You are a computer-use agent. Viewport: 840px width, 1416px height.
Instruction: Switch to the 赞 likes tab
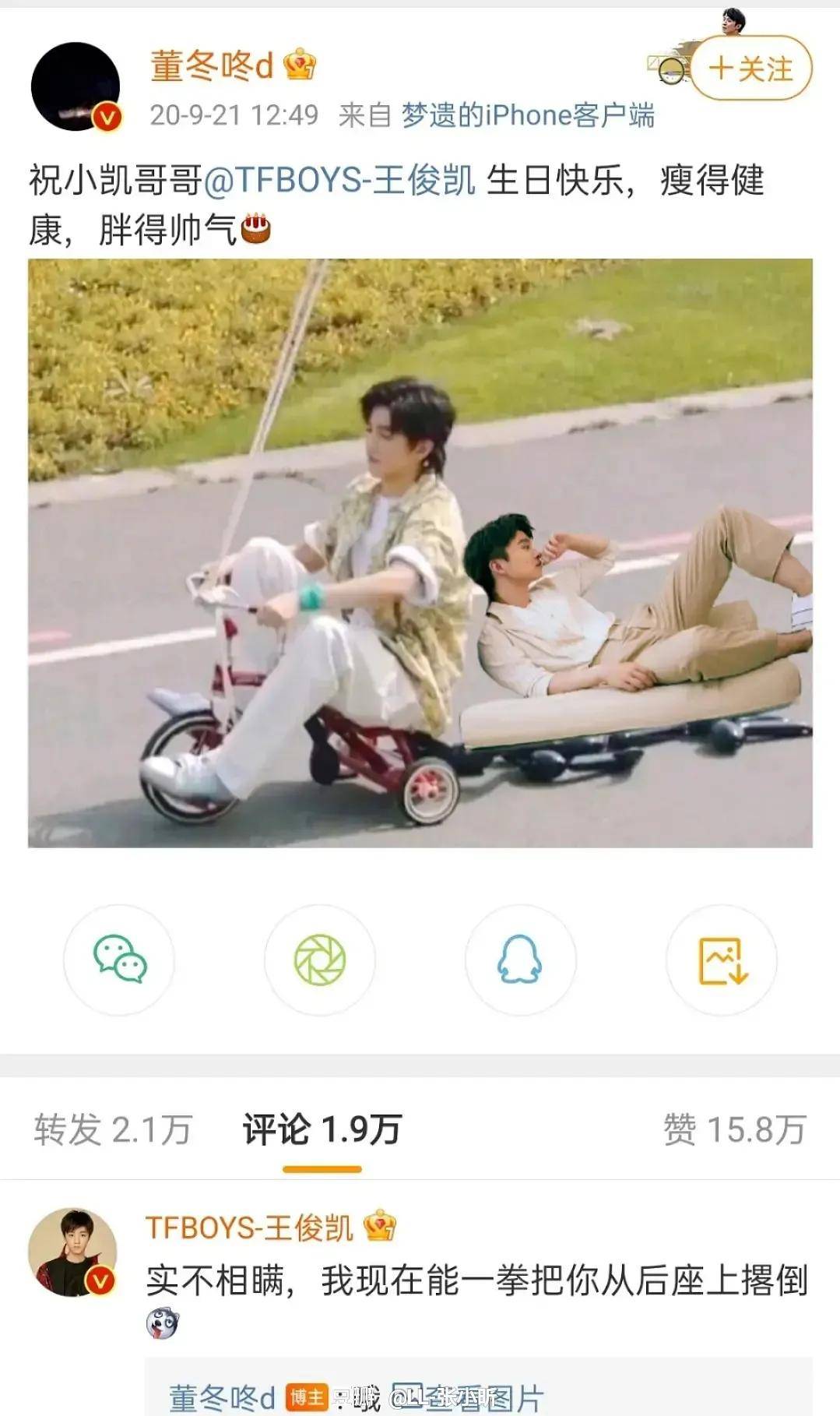[x=734, y=1129]
